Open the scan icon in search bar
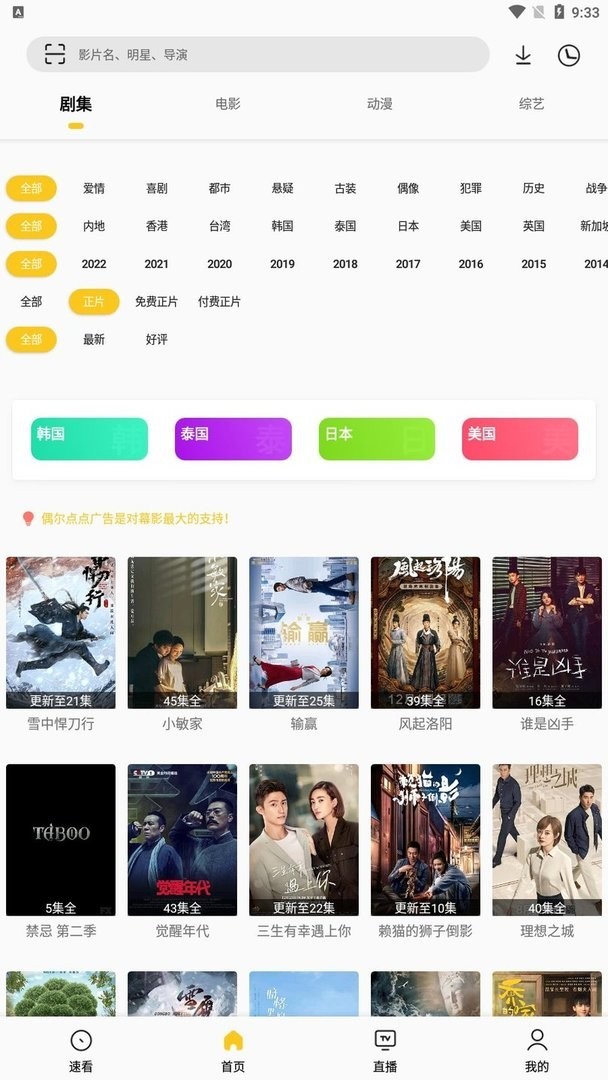This screenshot has width=608, height=1080. [x=55, y=55]
